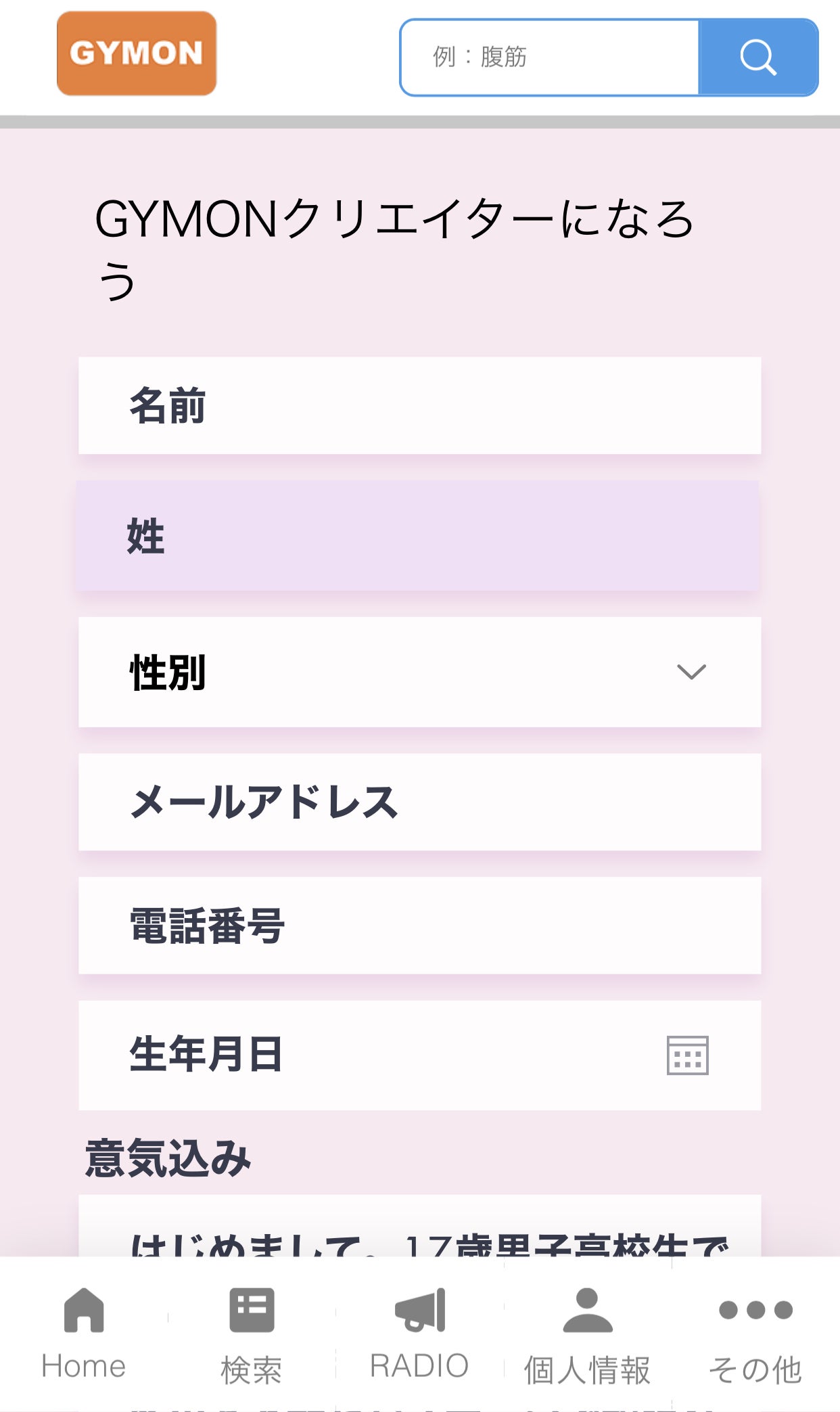Open RADIO via the megaphone icon
The width and height of the screenshot is (840, 1412).
419,1309
